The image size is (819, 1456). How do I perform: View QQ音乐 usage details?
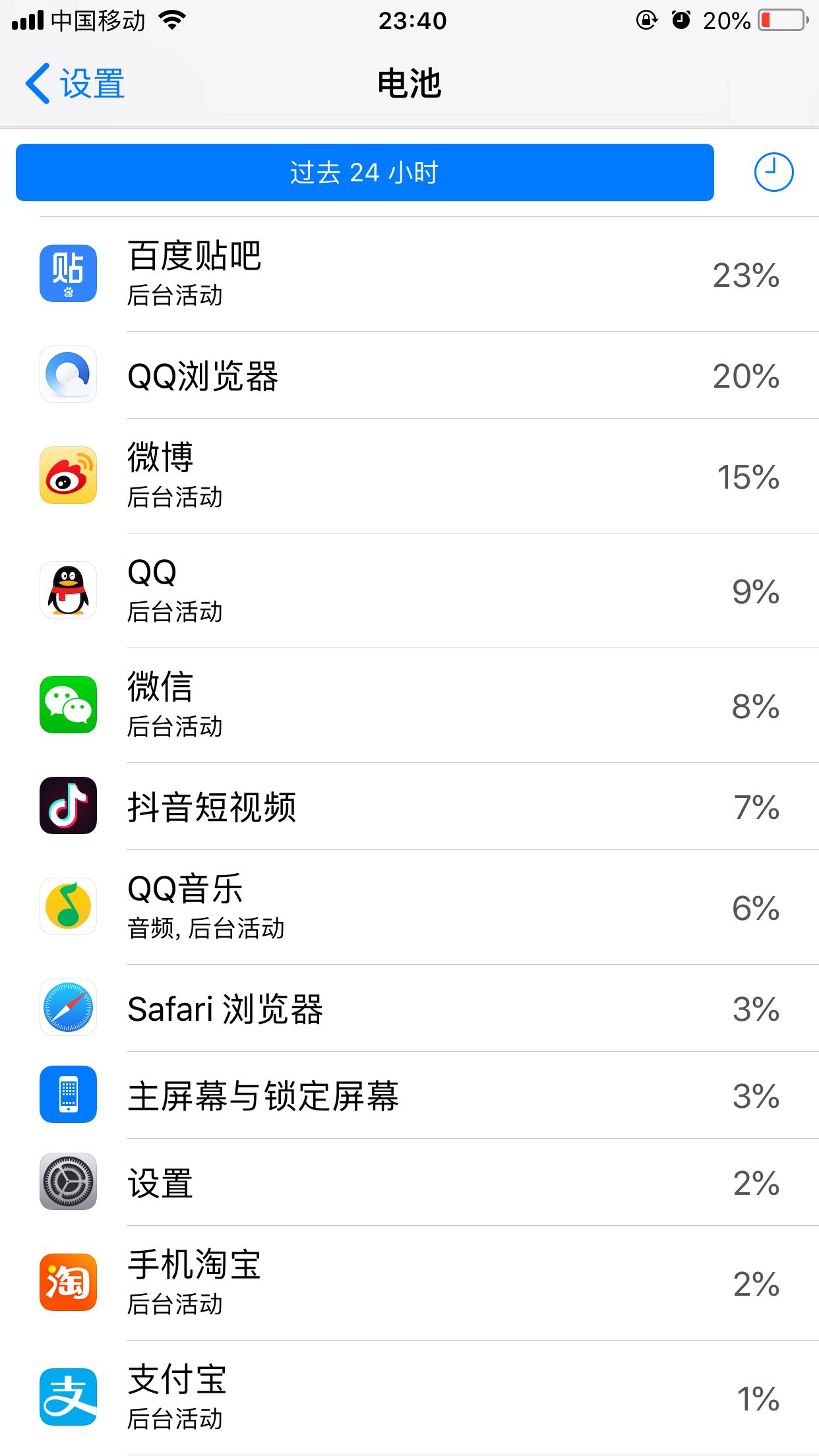tap(409, 907)
